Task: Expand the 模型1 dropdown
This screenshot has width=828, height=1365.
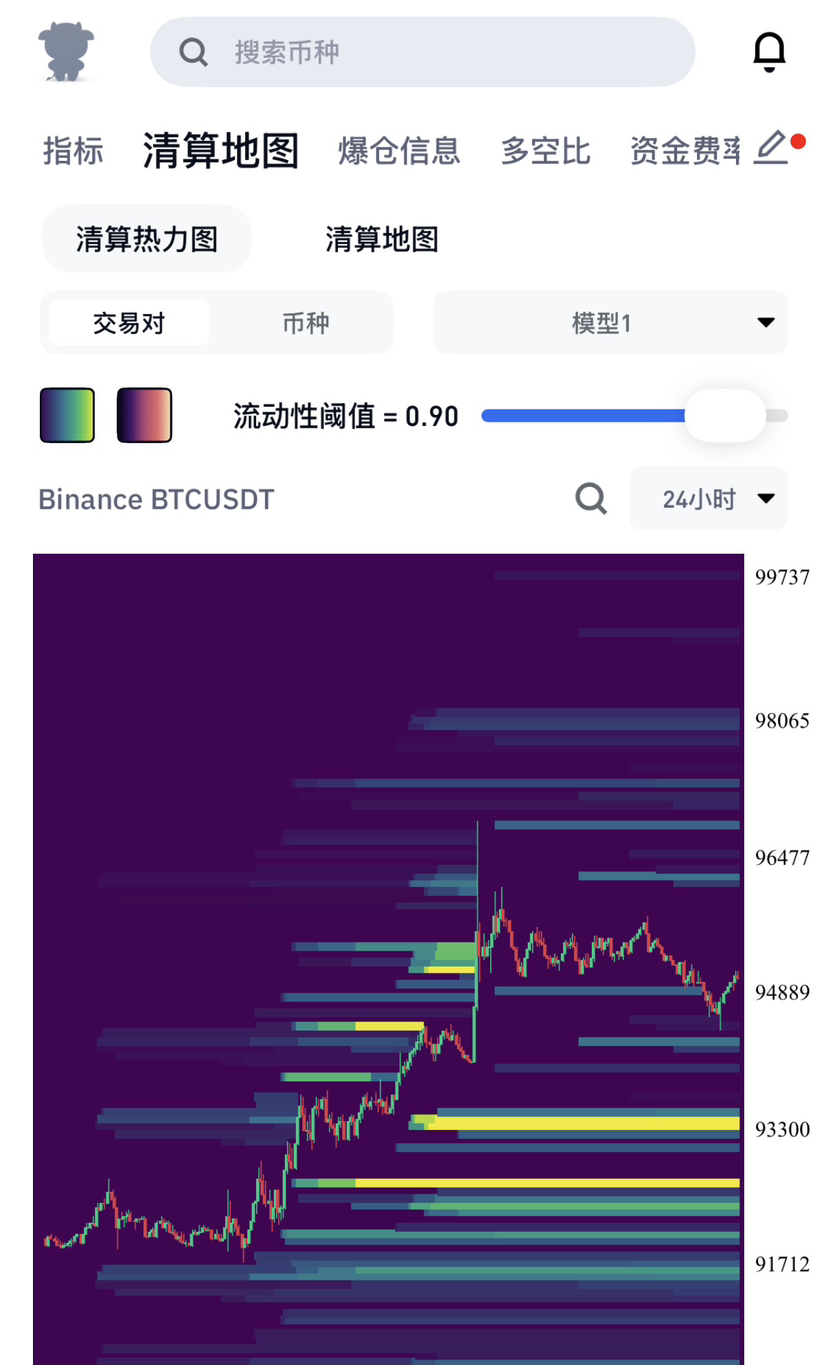Action: [x=610, y=323]
